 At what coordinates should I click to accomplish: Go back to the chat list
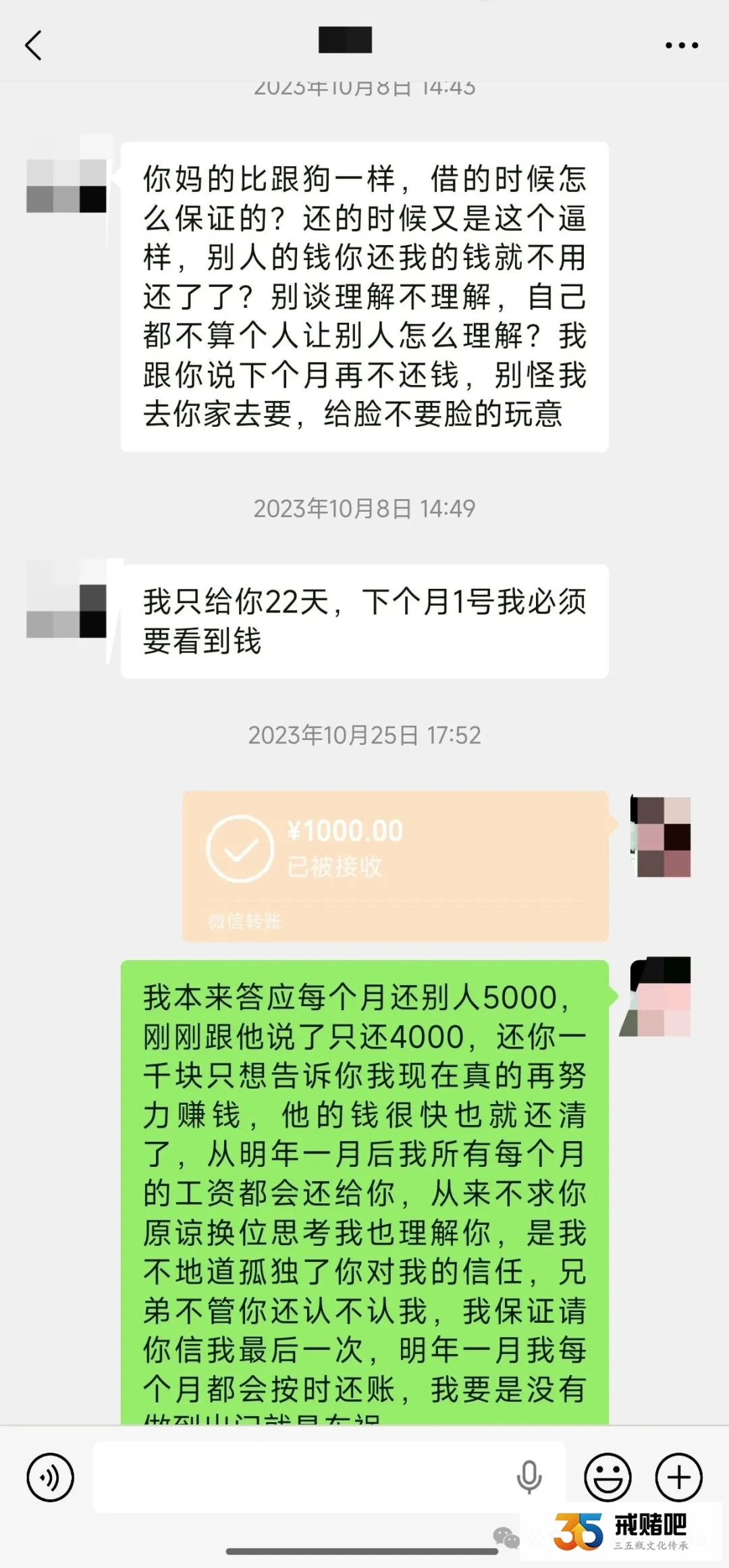34,45
